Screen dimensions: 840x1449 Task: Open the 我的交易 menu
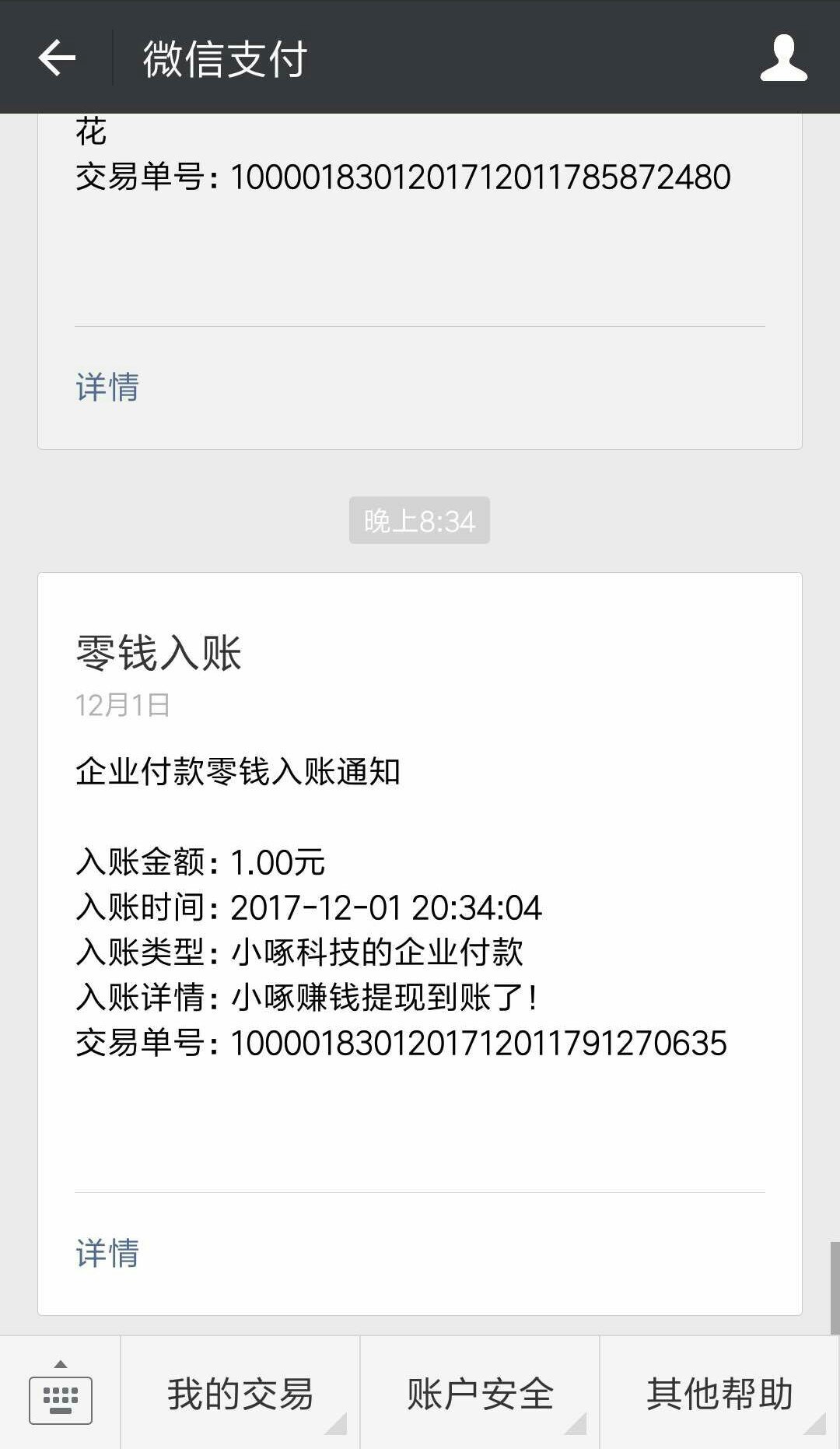point(240,1395)
